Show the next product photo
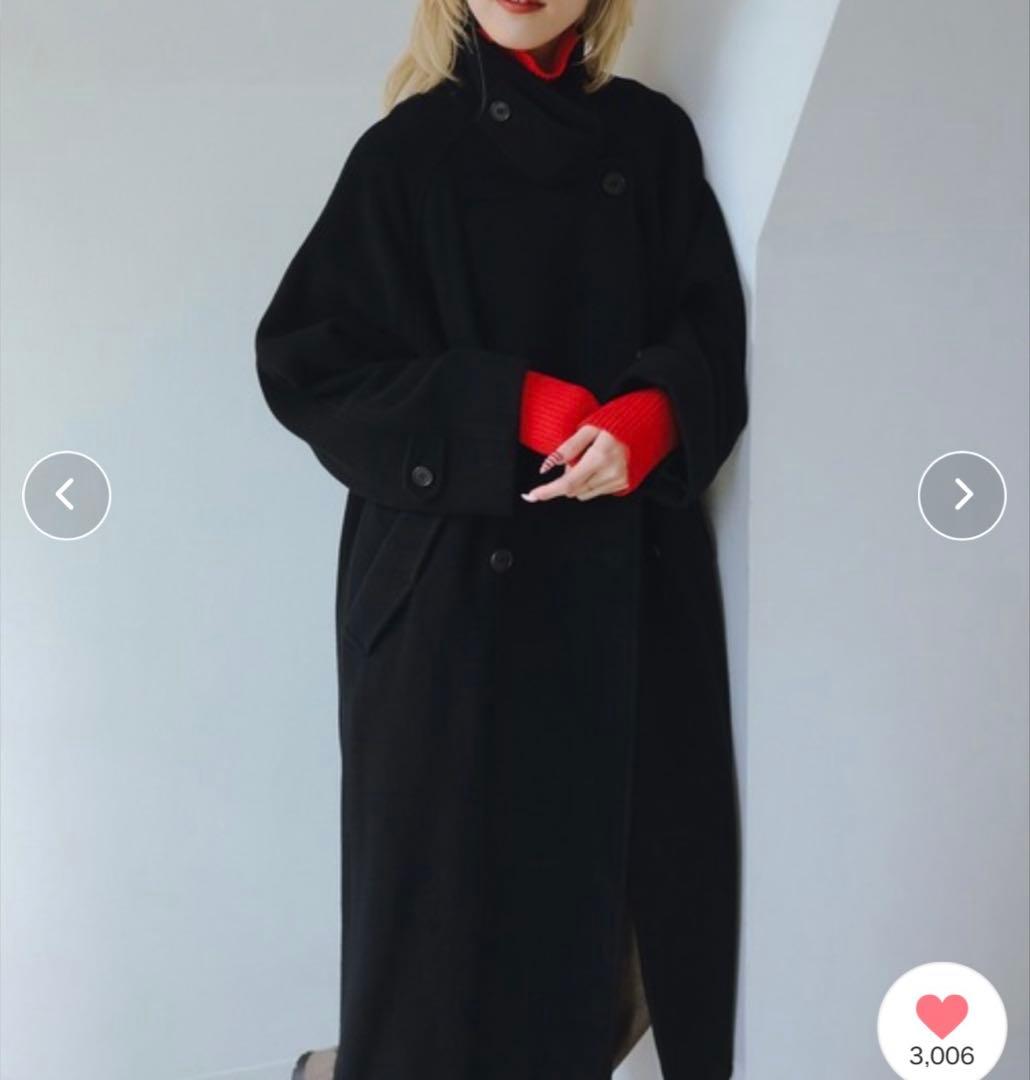1030x1080 pixels. (x=962, y=495)
